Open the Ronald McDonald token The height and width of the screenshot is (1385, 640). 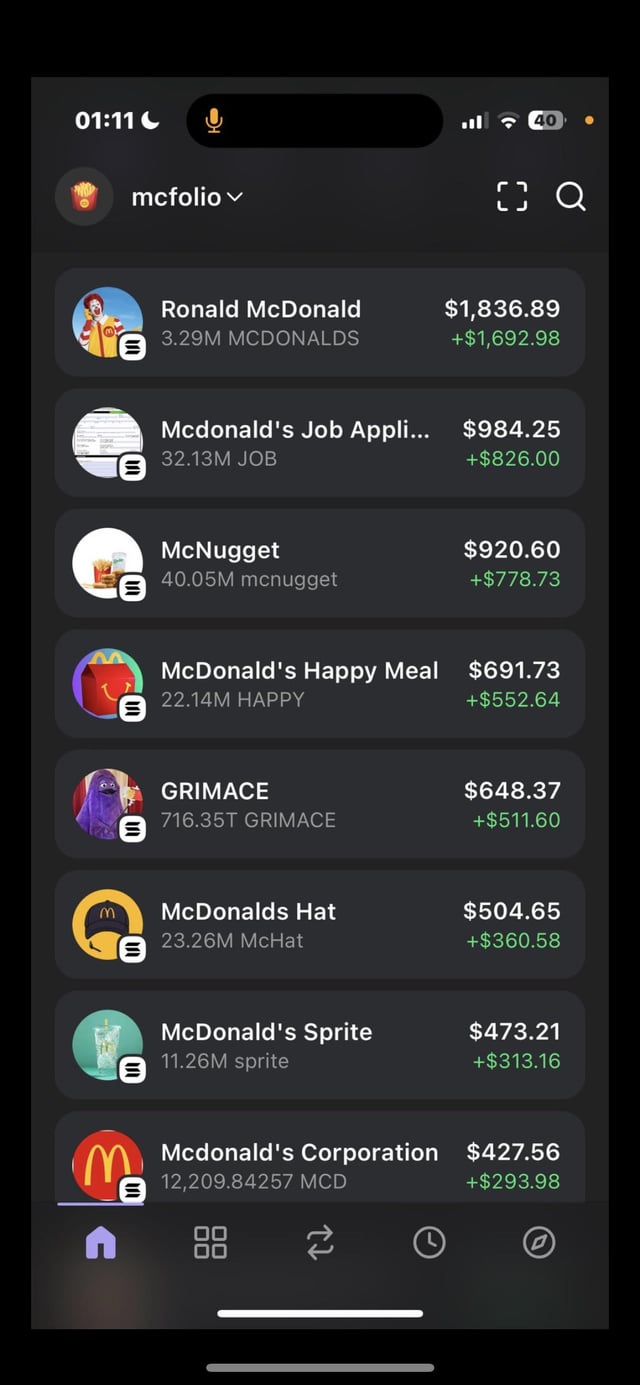pyautogui.click(x=320, y=322)
